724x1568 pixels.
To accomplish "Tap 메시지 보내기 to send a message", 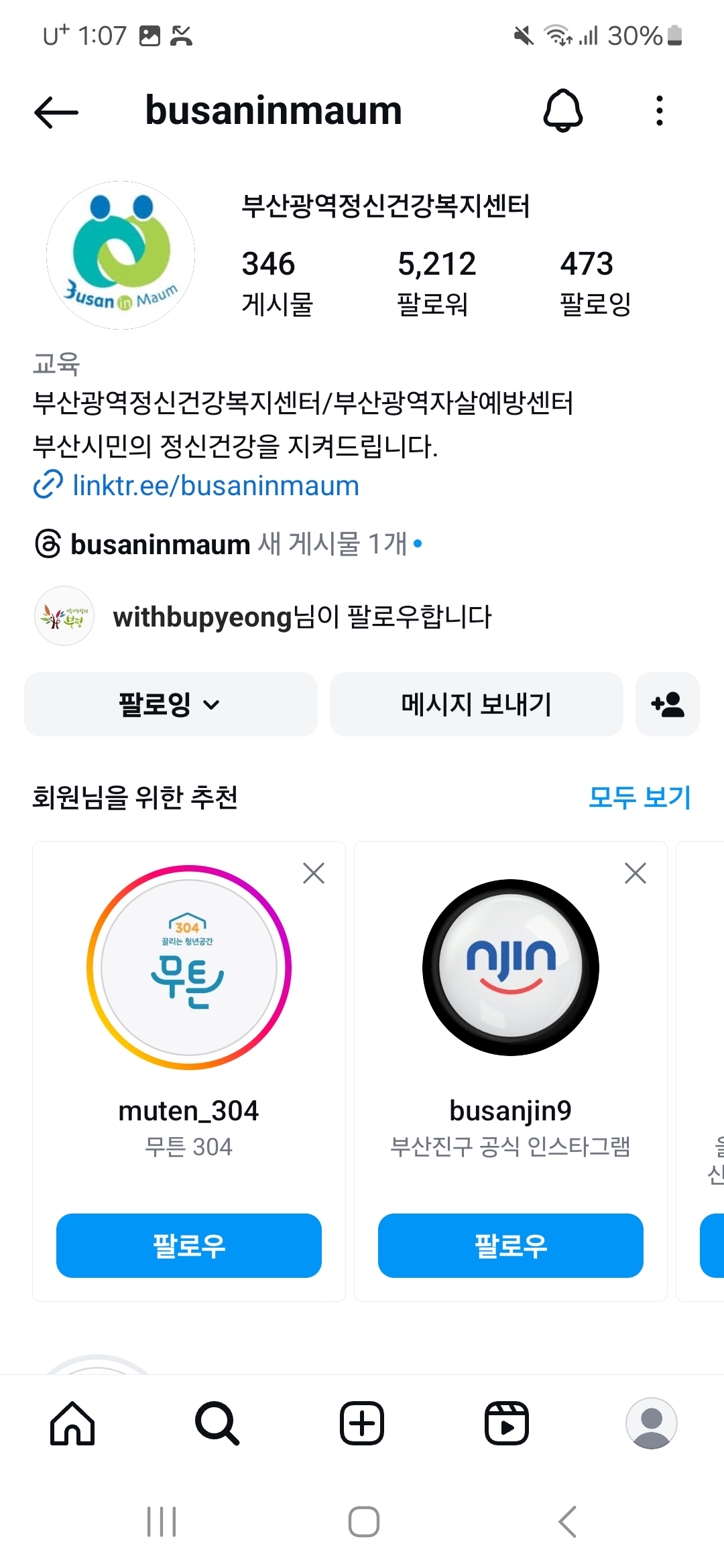I will pos(476,704).
